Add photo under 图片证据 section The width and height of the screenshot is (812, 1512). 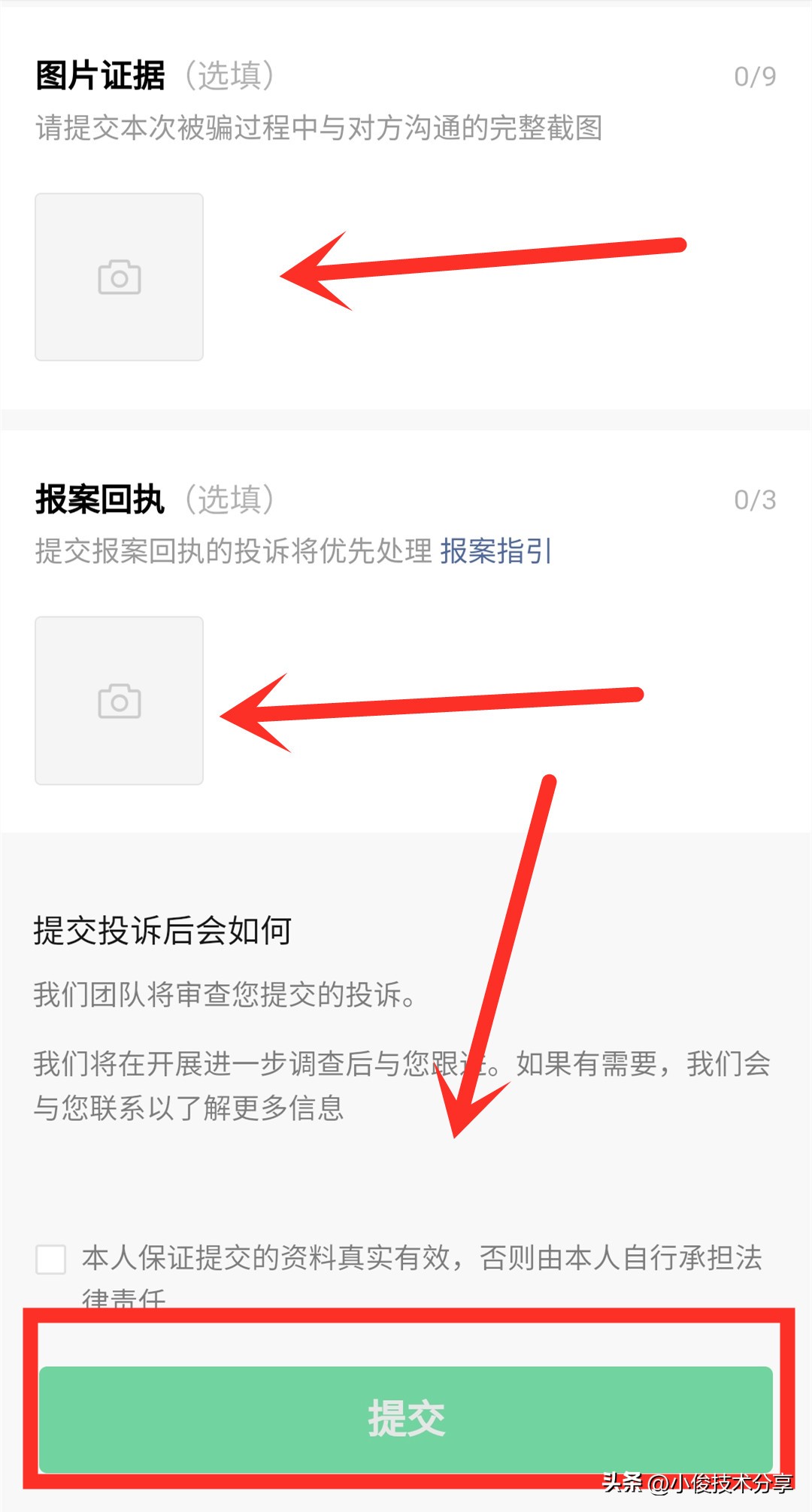coord(119,277)
